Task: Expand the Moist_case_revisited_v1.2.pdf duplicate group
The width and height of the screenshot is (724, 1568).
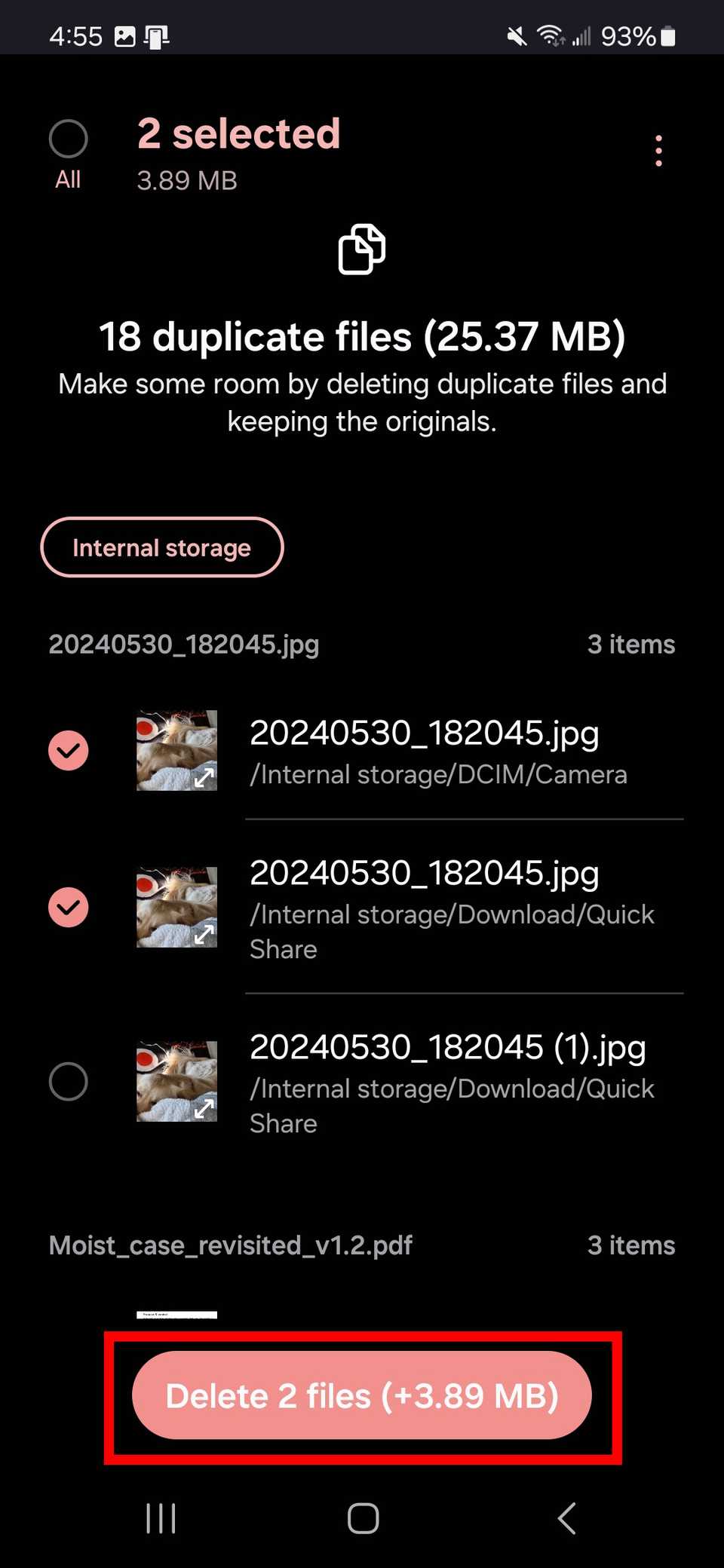Action: tap(230, 1245)
